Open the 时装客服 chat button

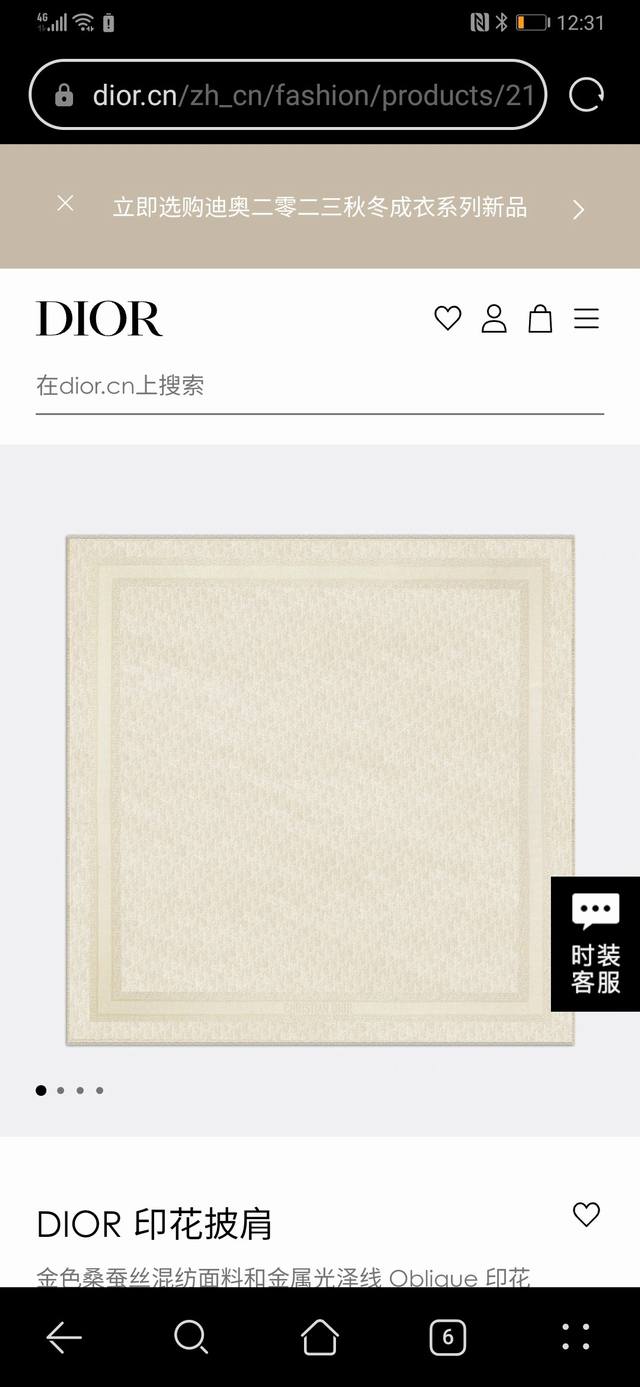point(595,944)
